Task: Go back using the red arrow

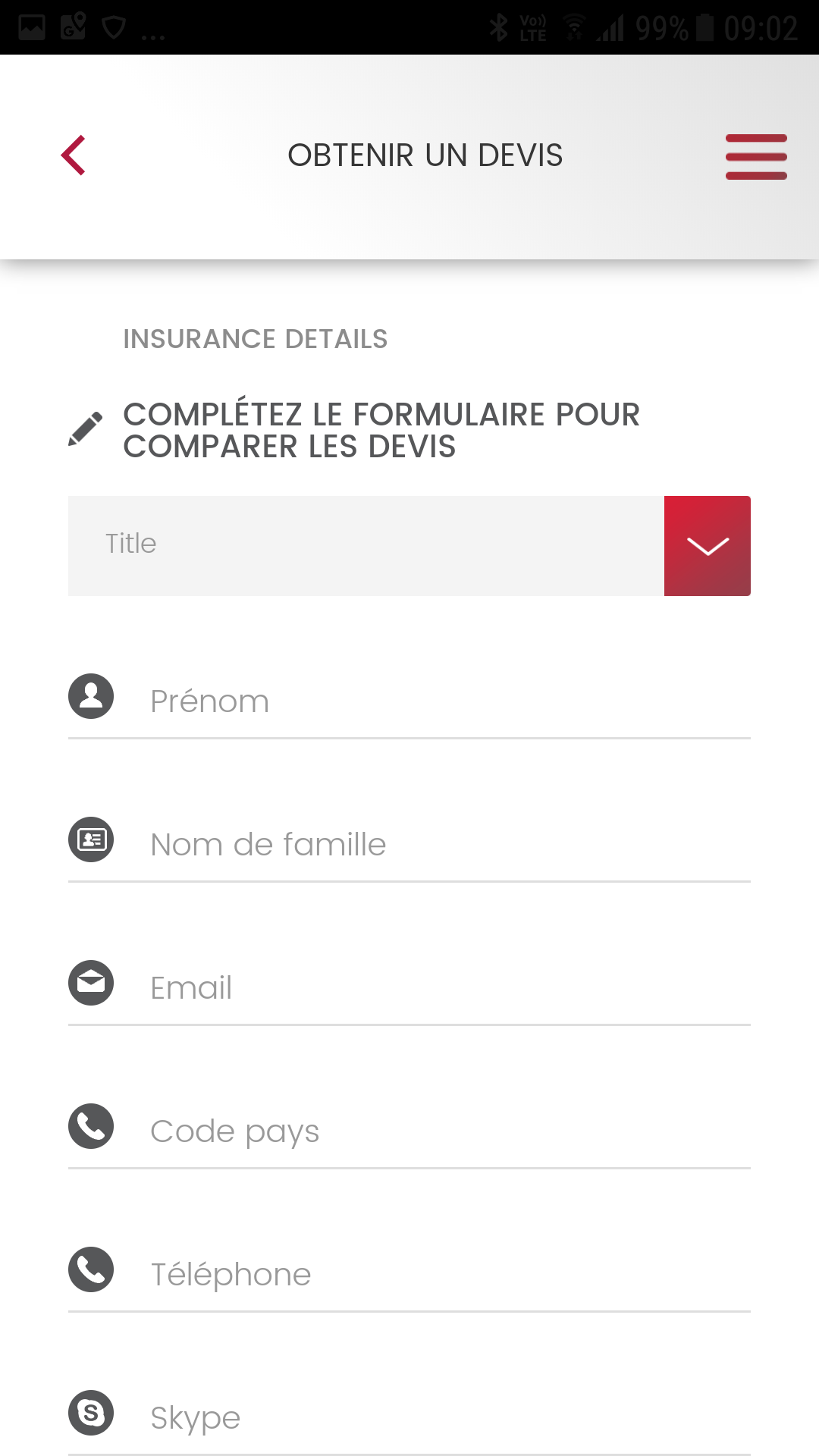Action: 74,155
